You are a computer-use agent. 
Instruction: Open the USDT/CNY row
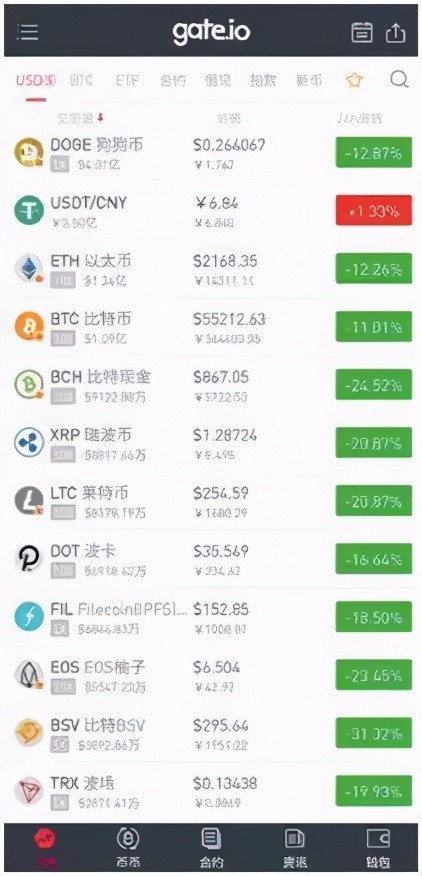211,211
